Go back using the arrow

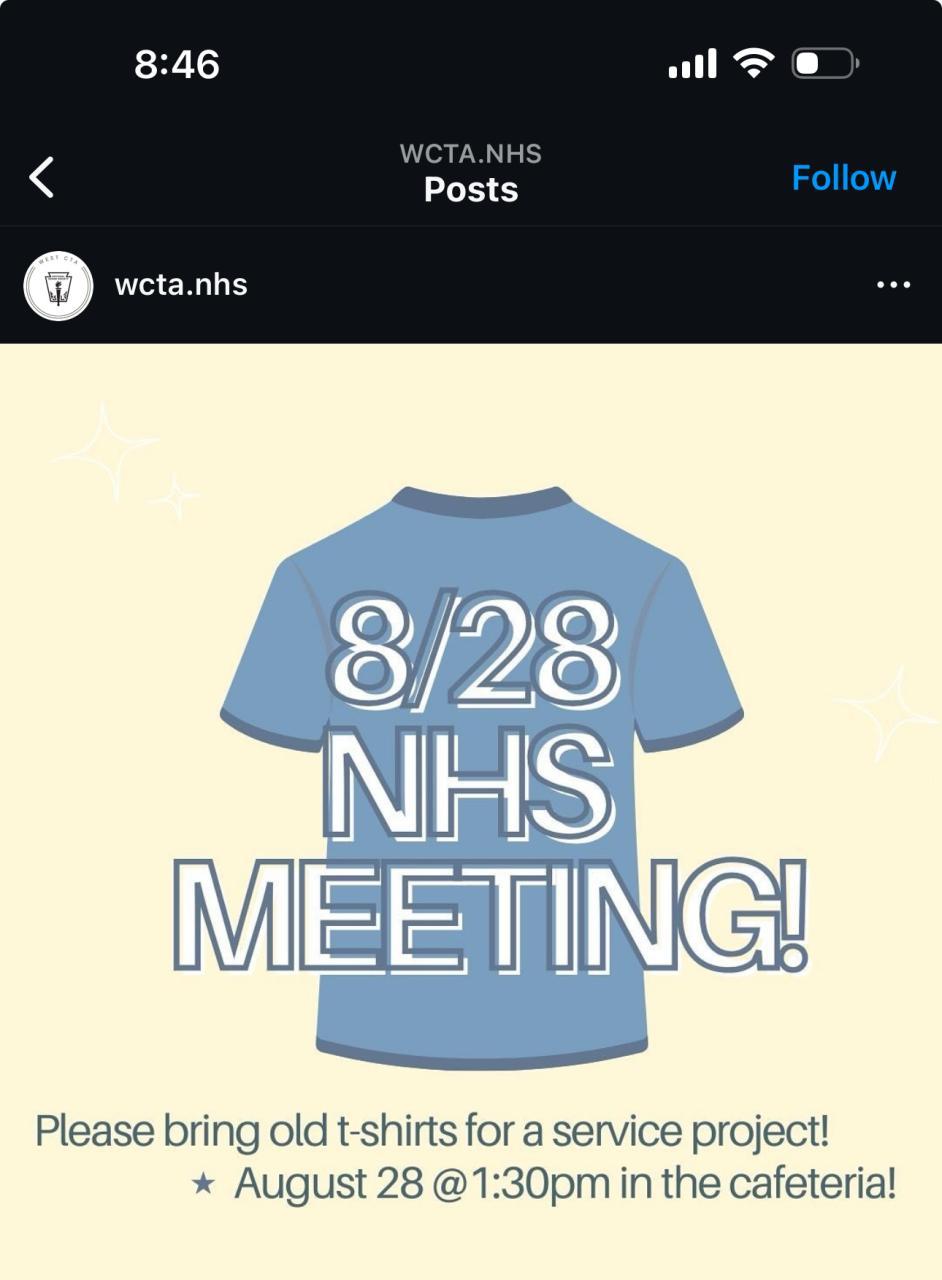click(42, 177)
